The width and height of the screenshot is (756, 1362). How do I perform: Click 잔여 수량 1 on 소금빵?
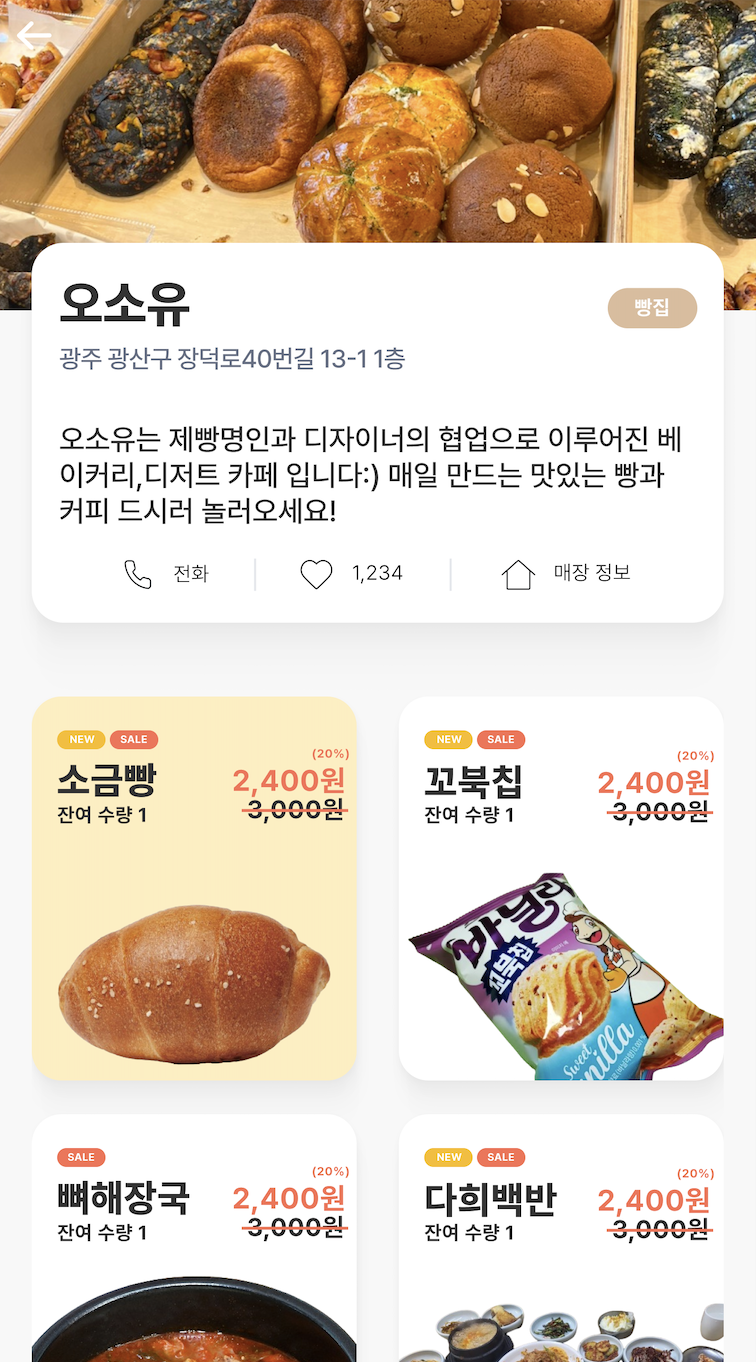point(100,815)
